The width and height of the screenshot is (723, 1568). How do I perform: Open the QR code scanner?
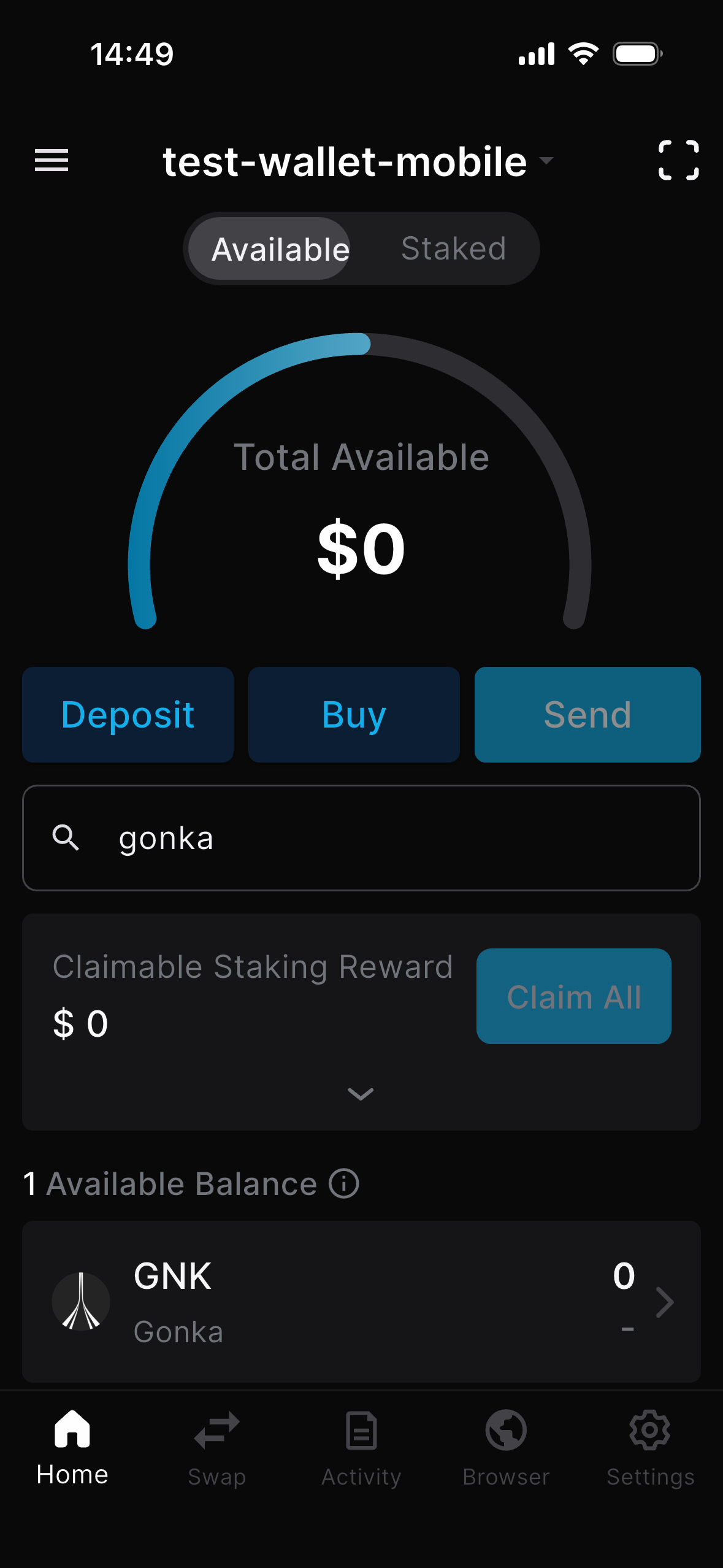(678, 160)
